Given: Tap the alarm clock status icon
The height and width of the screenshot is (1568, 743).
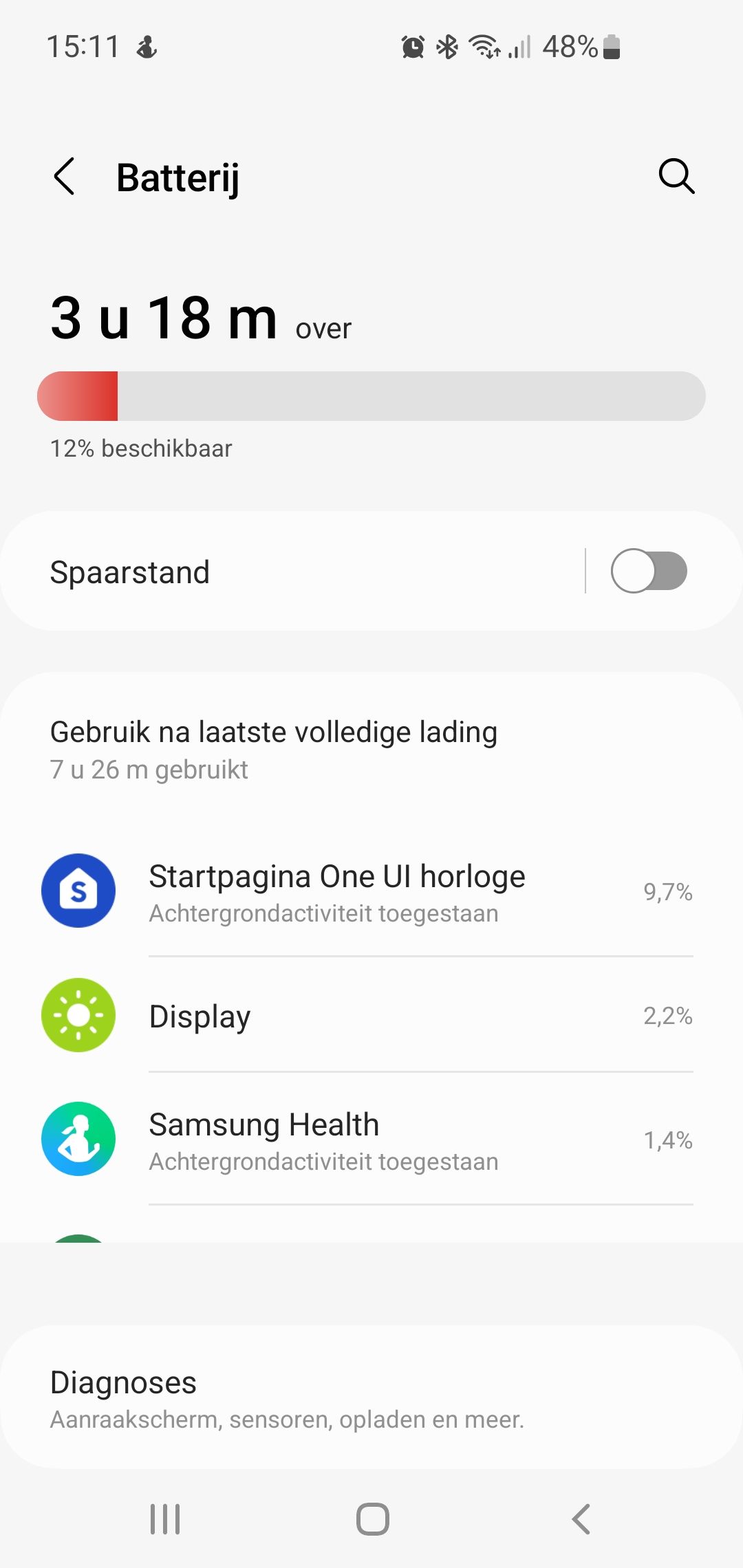Looking at the screenshot, I should tap(411, 47).
